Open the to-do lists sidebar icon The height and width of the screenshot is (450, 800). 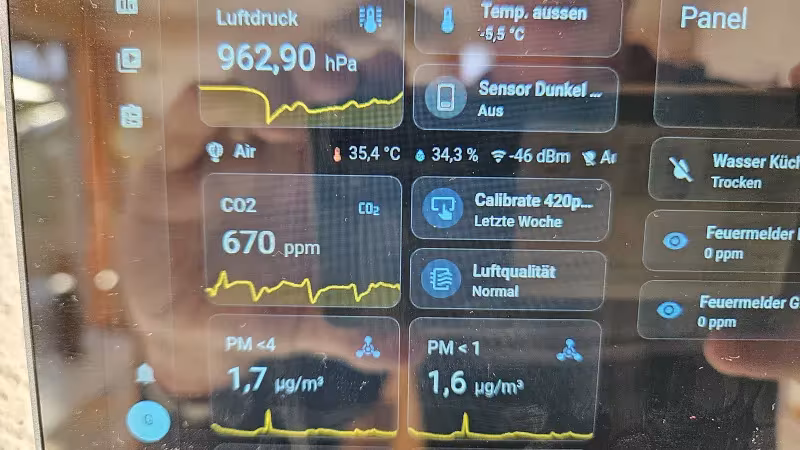coord(131,115)
